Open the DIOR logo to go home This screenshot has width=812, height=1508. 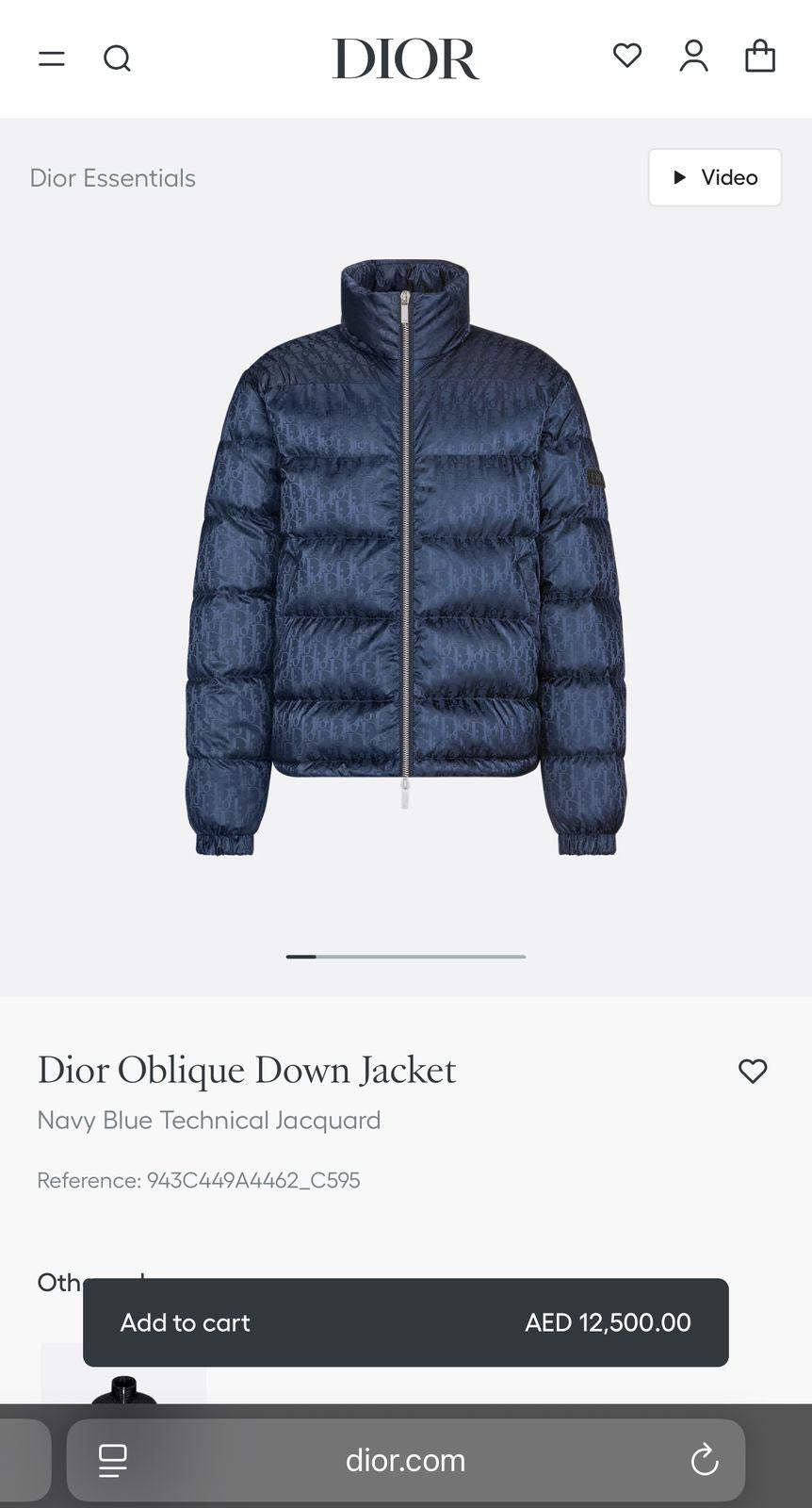click(x=405, y=57)
